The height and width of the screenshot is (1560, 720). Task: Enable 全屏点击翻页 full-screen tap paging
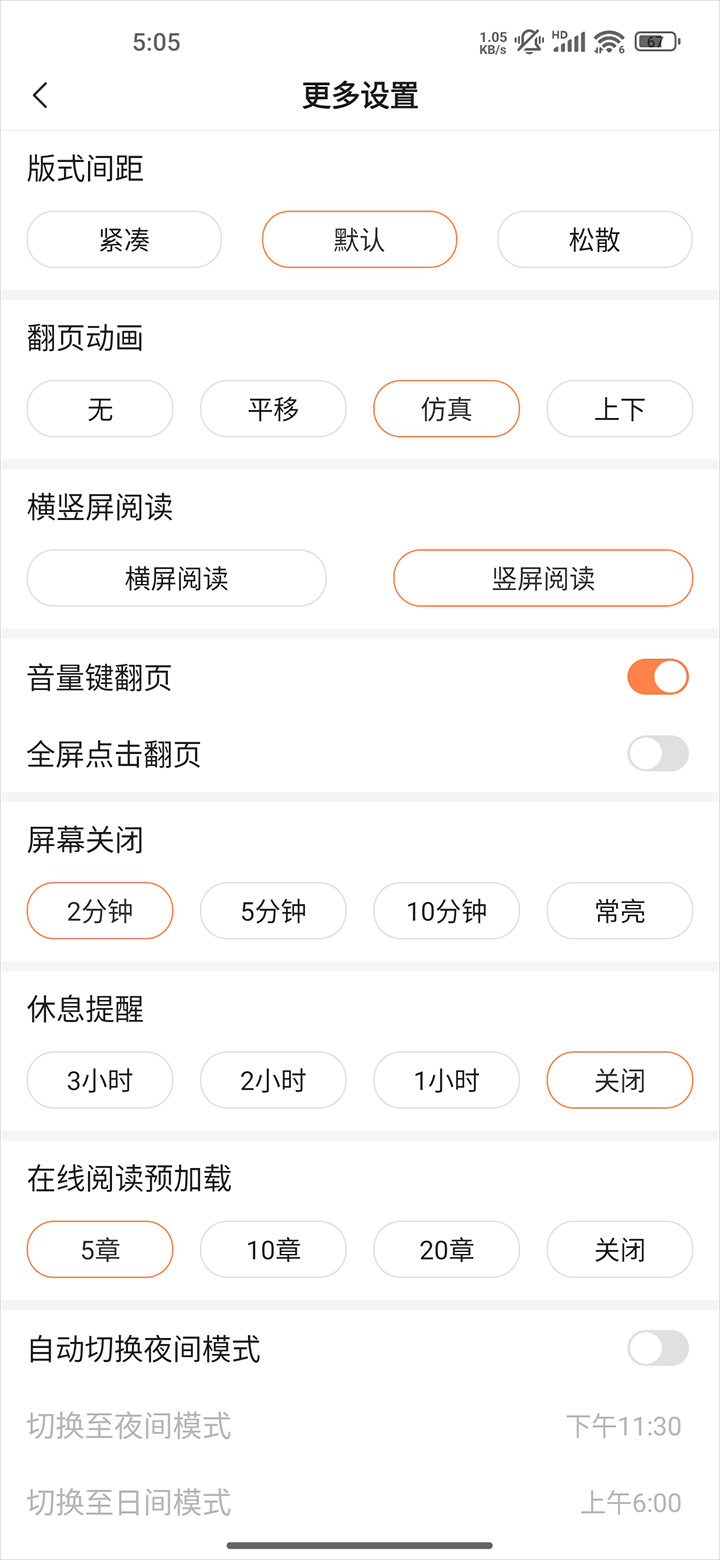point(657,754)
